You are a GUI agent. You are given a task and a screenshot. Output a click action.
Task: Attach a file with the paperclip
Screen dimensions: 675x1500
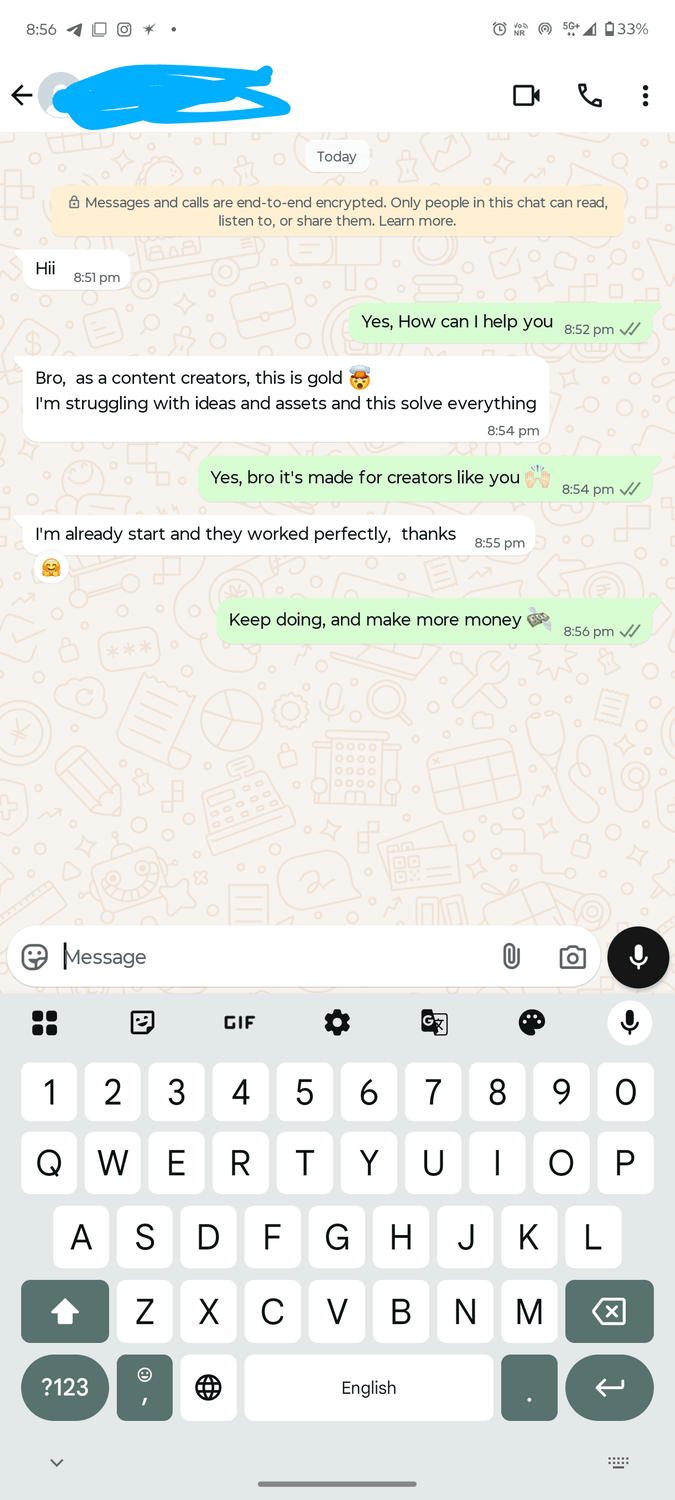tap(511, 957)
